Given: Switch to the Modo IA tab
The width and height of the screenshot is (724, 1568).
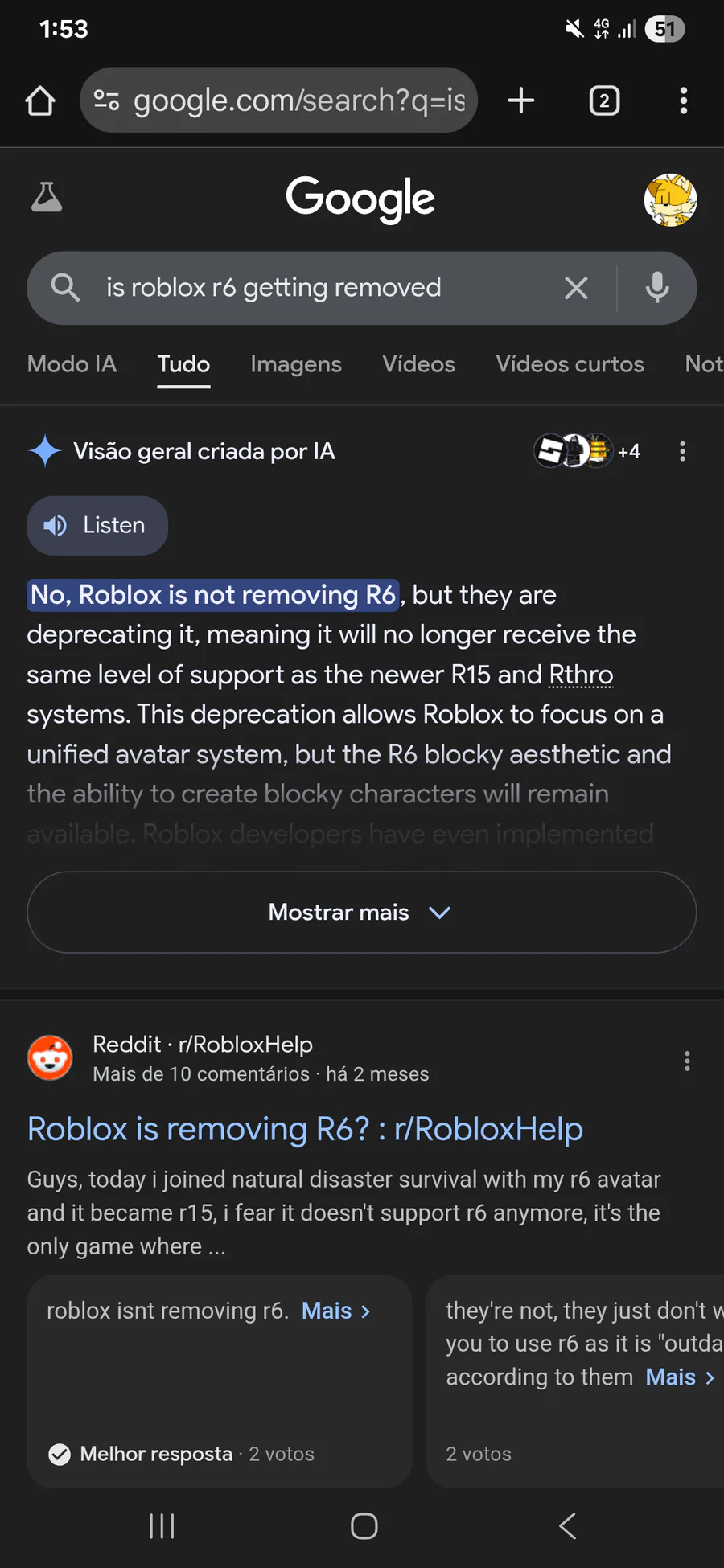Looking at the screenshot, I should (x=72, y=364).
